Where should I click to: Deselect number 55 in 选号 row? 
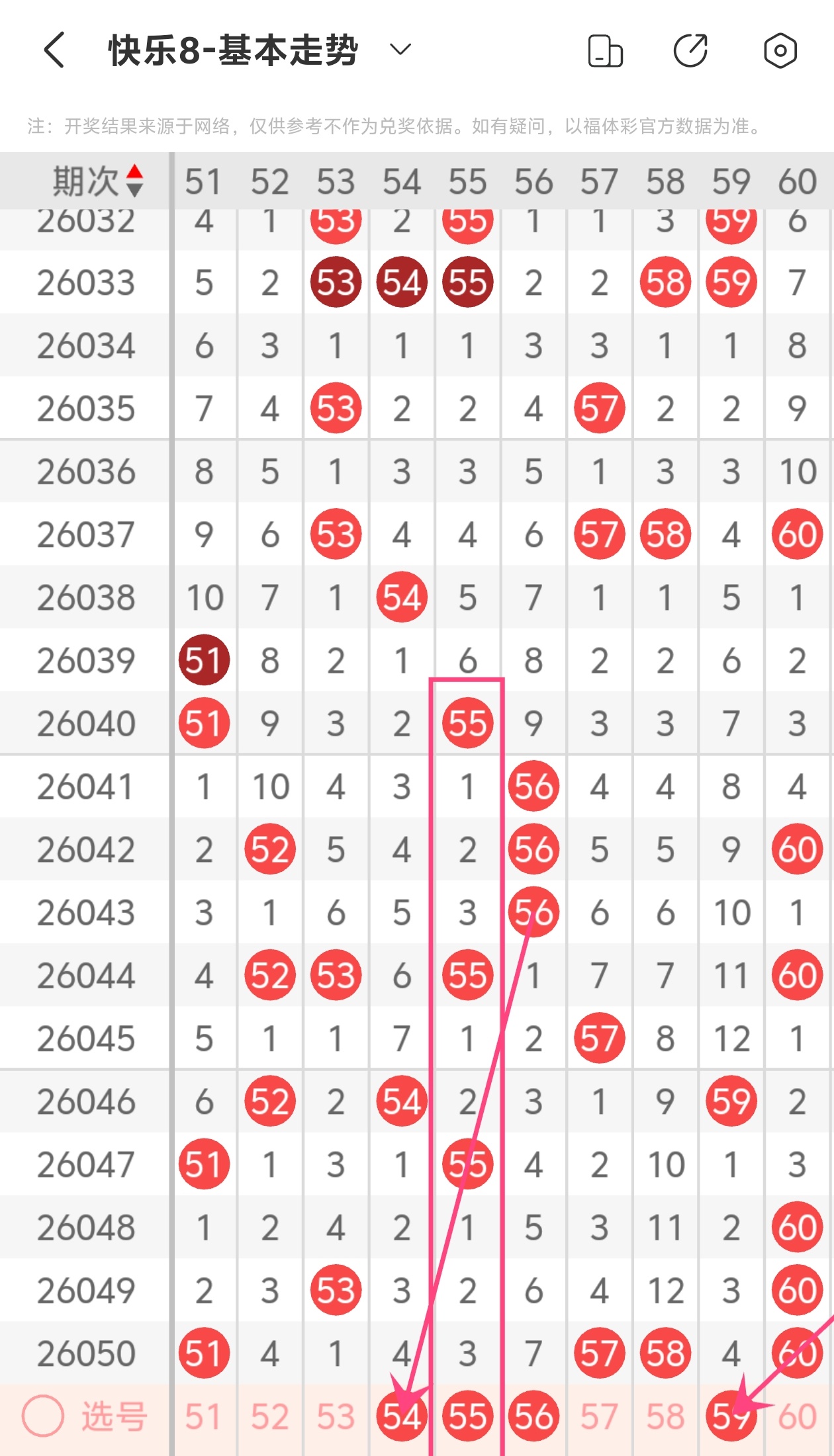point(467,1416)
